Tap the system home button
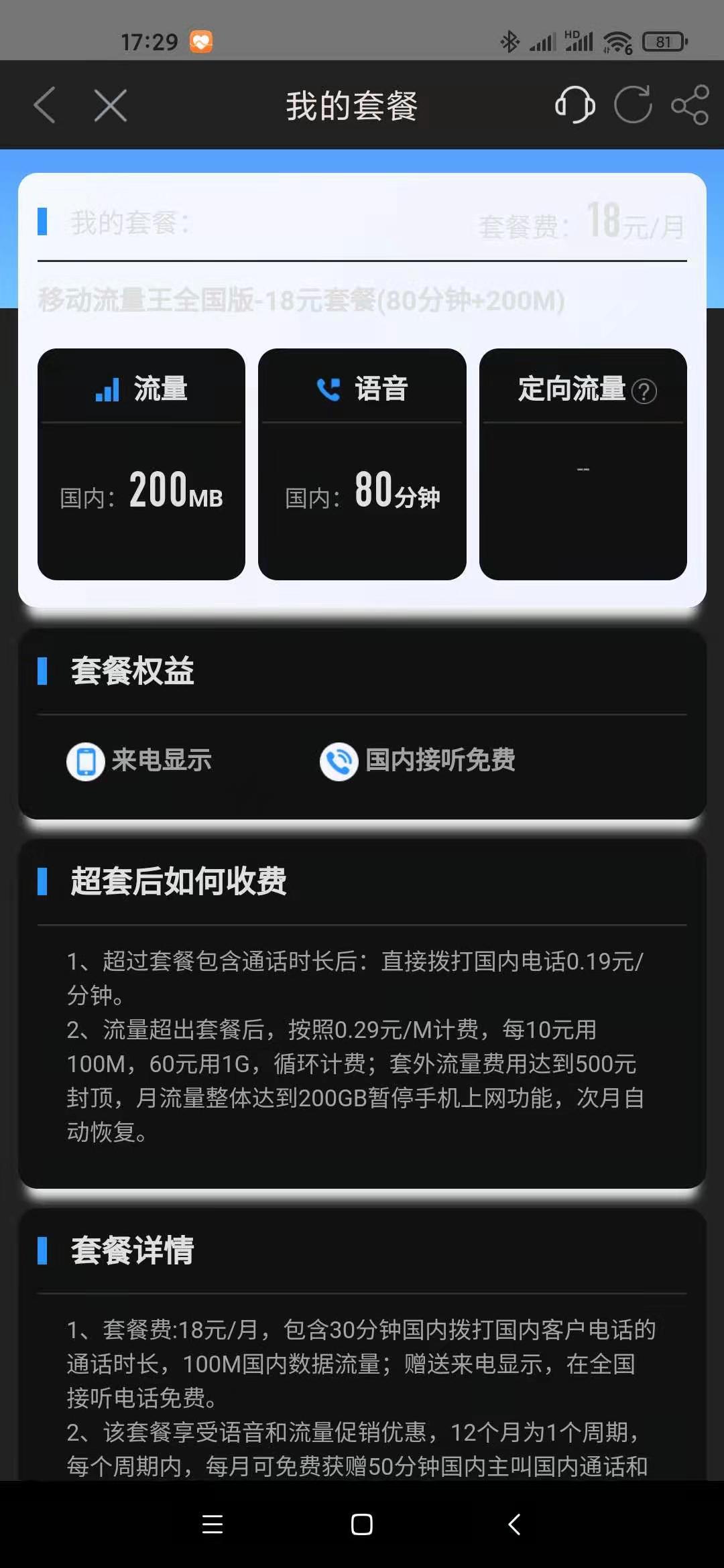 362,1524
